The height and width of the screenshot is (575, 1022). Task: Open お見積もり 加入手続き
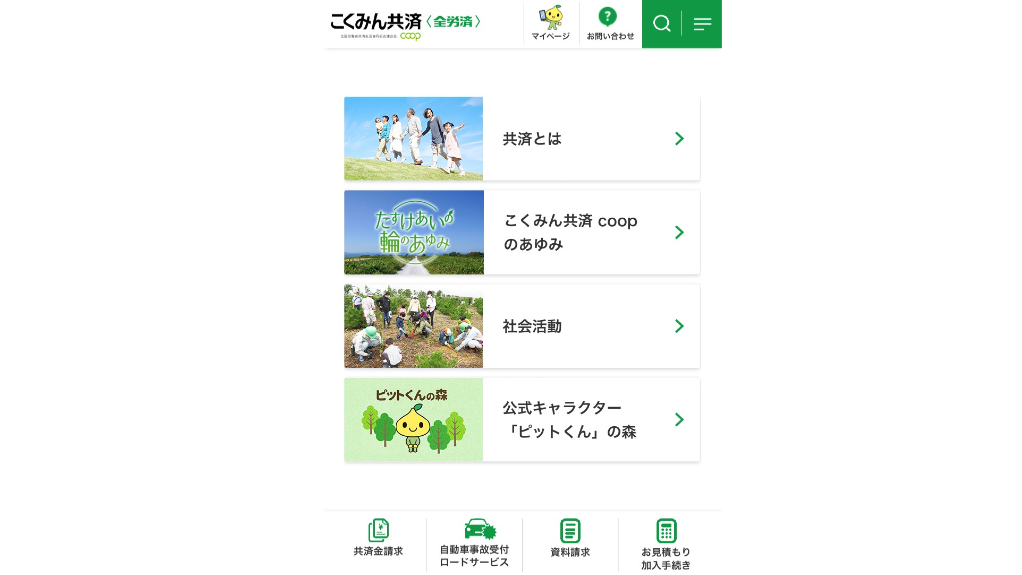[666, 544]
